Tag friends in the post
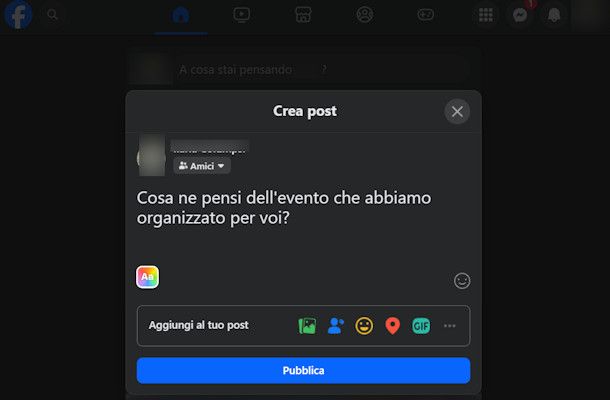 336,326
